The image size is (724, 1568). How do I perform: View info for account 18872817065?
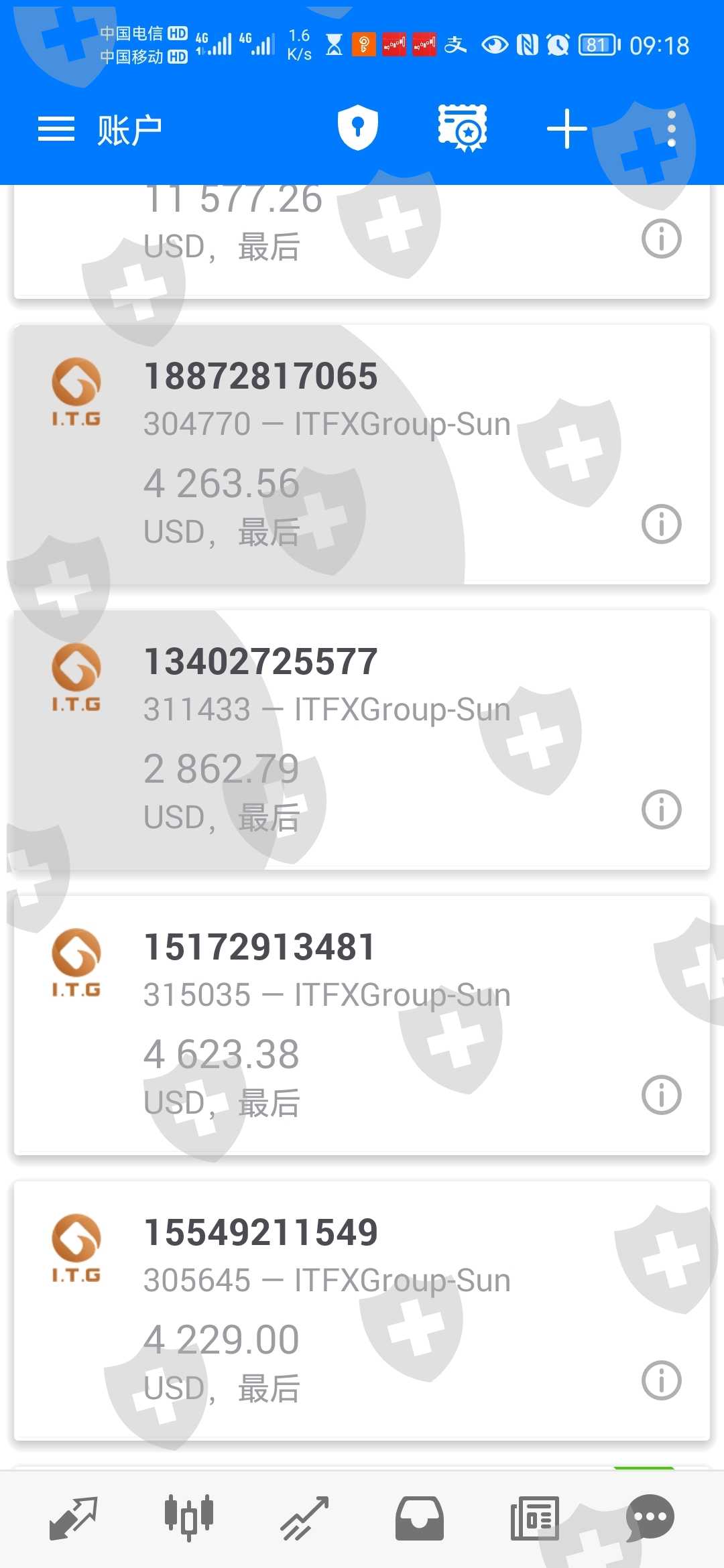(661, 524)
